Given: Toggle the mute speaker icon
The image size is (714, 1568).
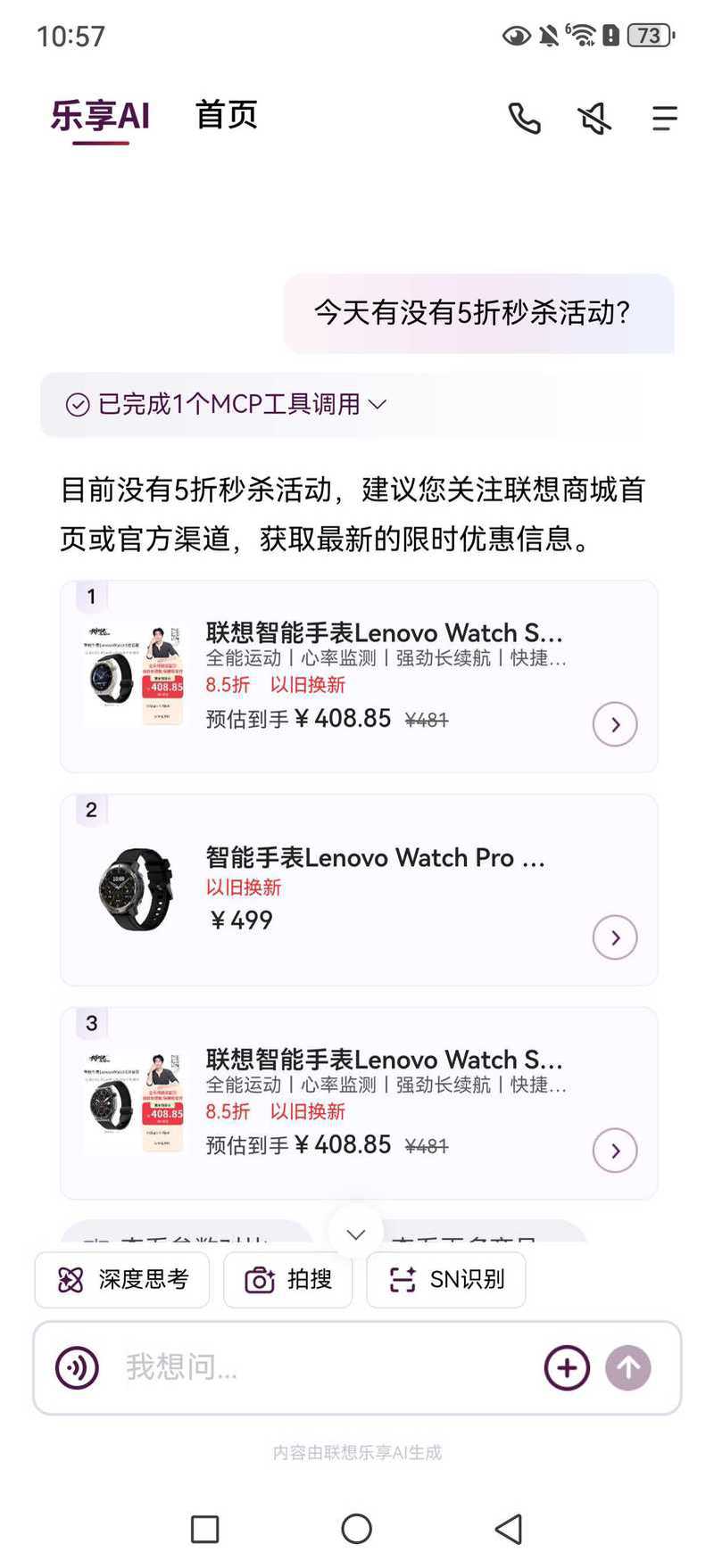Looking at the screenshot, I should 594,119.
